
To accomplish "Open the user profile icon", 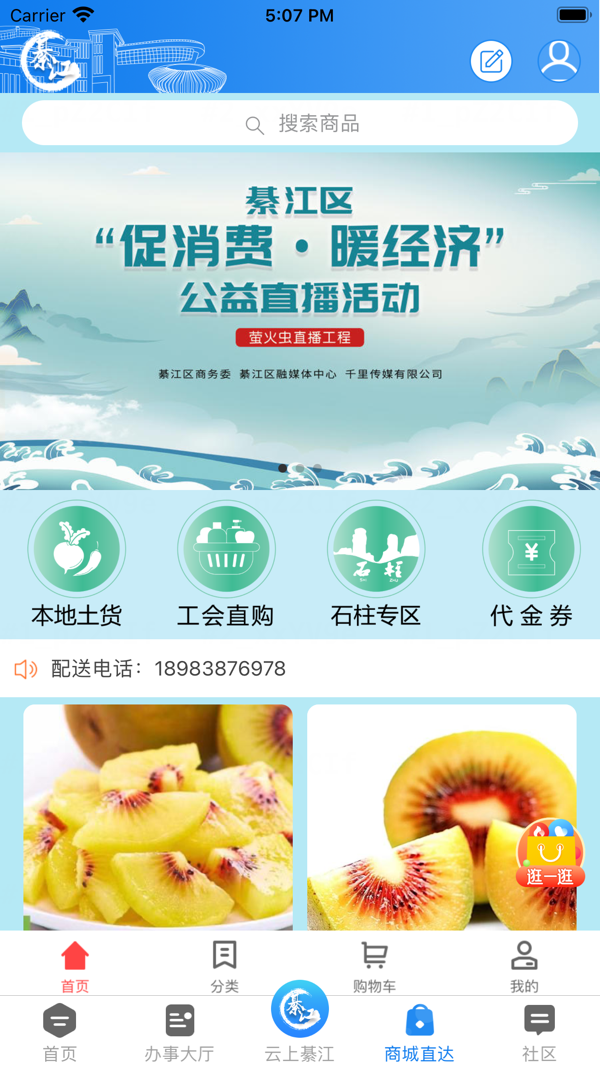I will [x=558, y=60].
